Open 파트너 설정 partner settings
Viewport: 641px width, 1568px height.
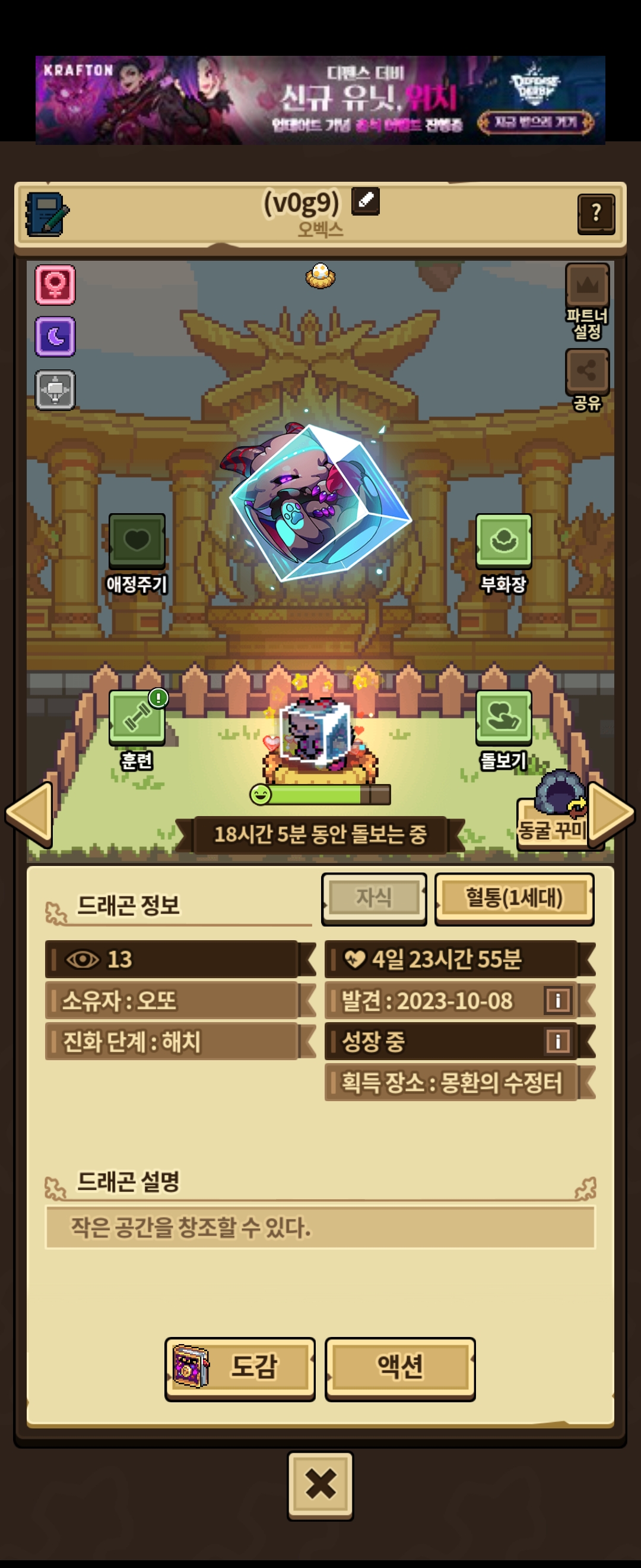click(x=587, y=301)
